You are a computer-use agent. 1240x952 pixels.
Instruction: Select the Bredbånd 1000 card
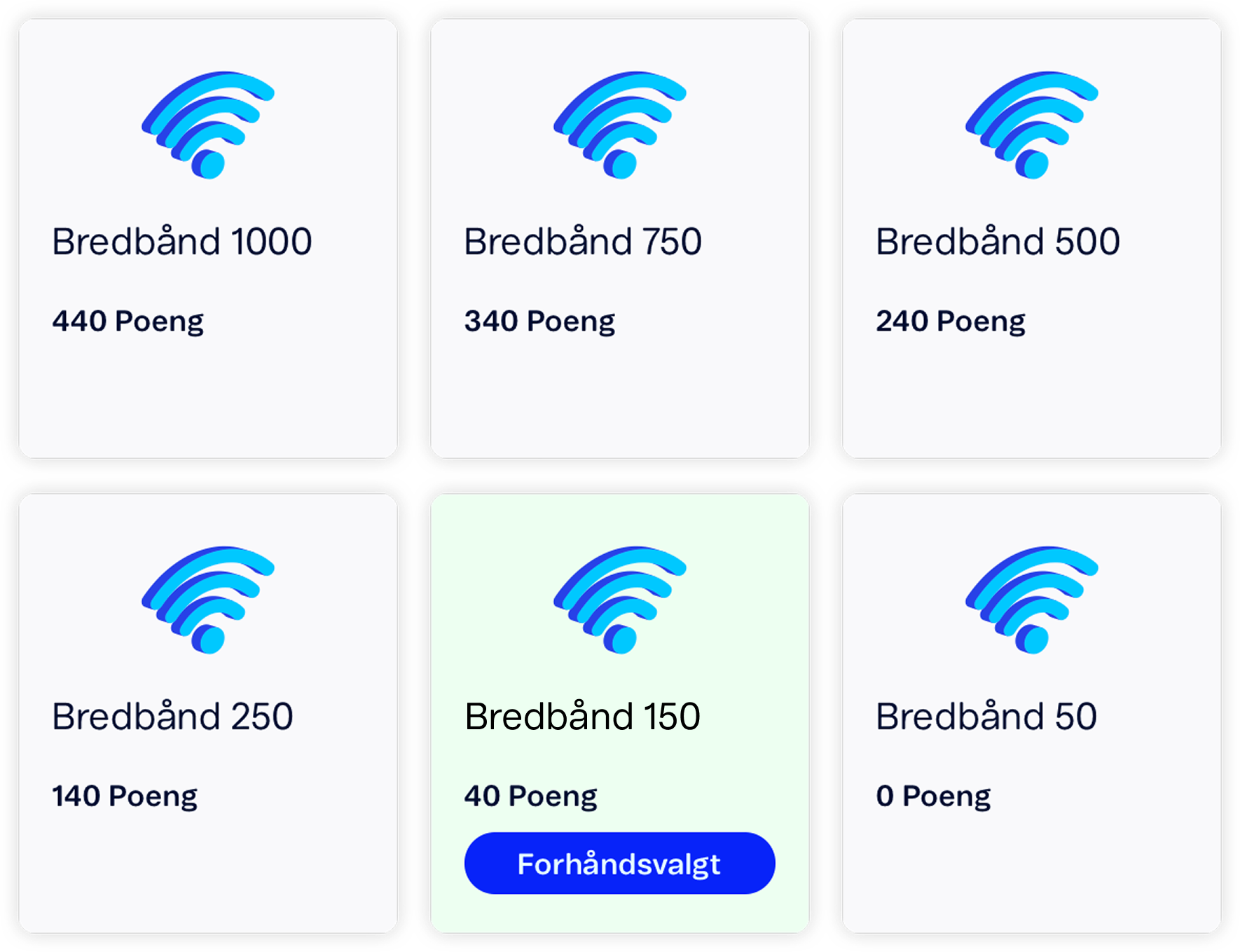coord(208,238)
